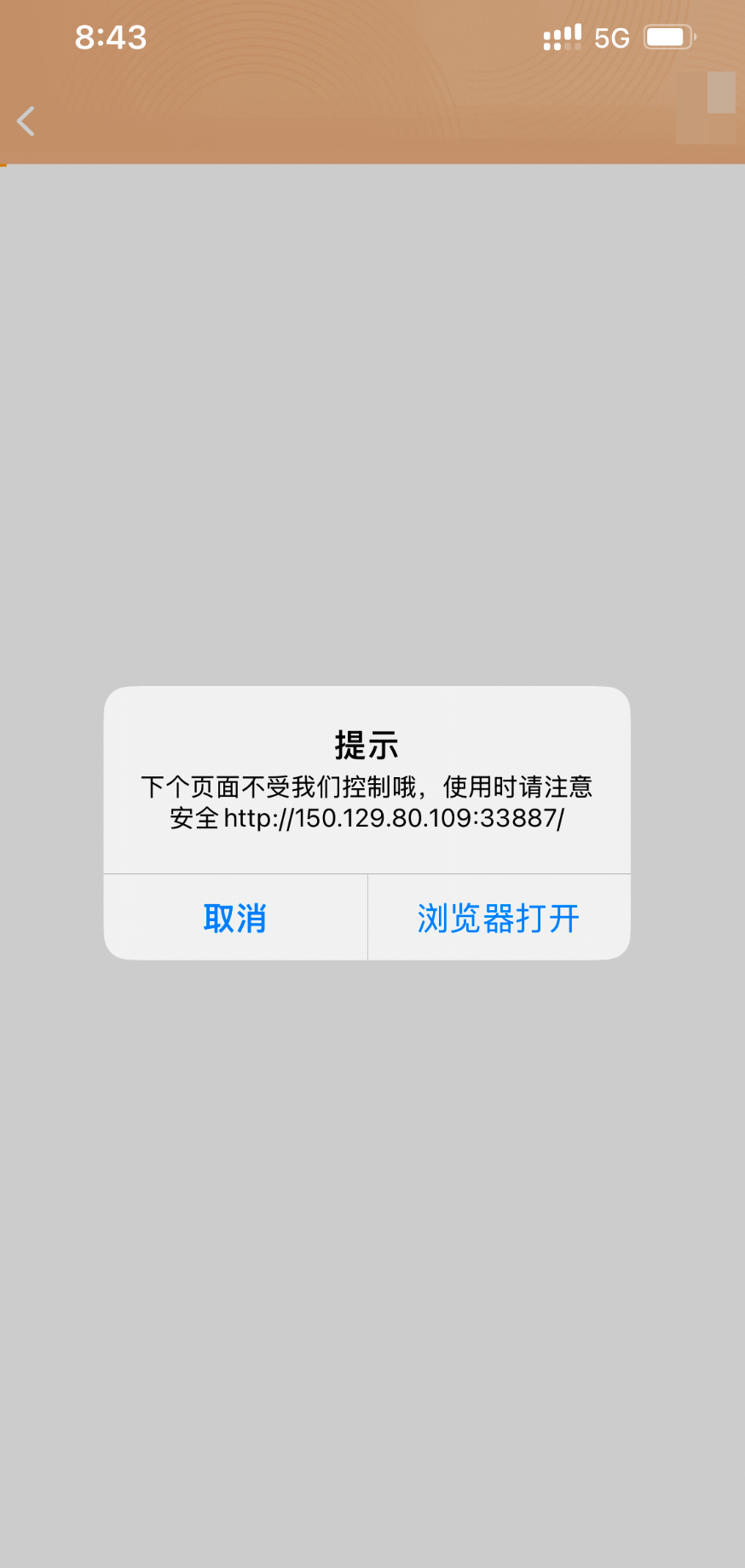Viewport: 745px width, 1568px height.
Task: Go back using the top-left arrow
Action: [x=26, y=121]
